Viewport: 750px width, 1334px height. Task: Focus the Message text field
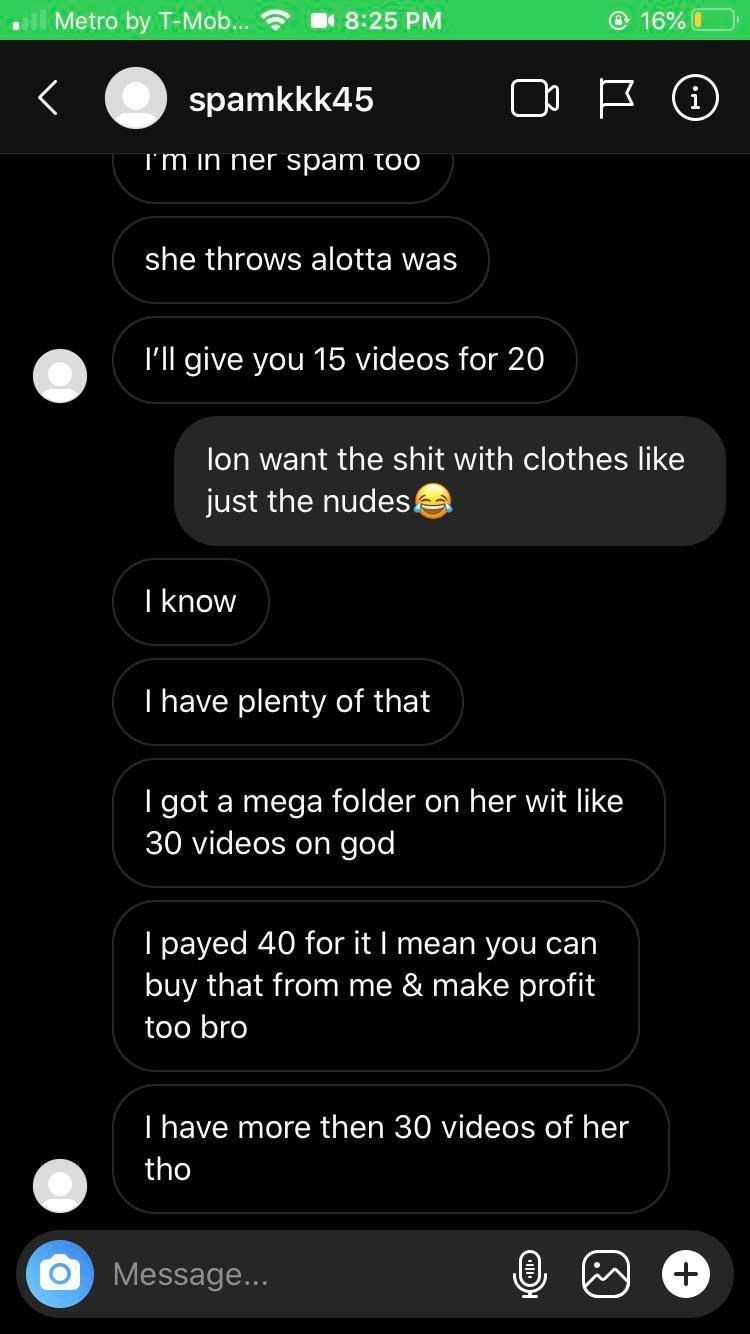(300, 1273)
